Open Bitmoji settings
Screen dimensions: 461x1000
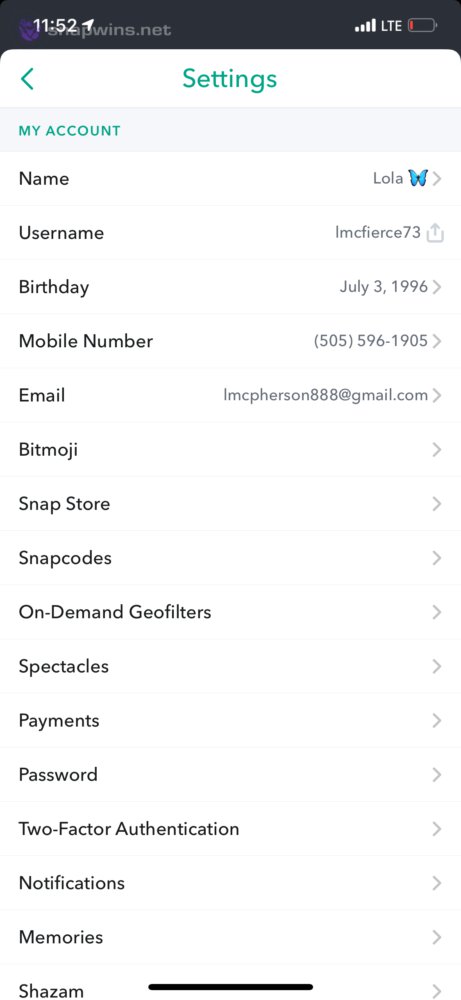(x=230, y=450)
